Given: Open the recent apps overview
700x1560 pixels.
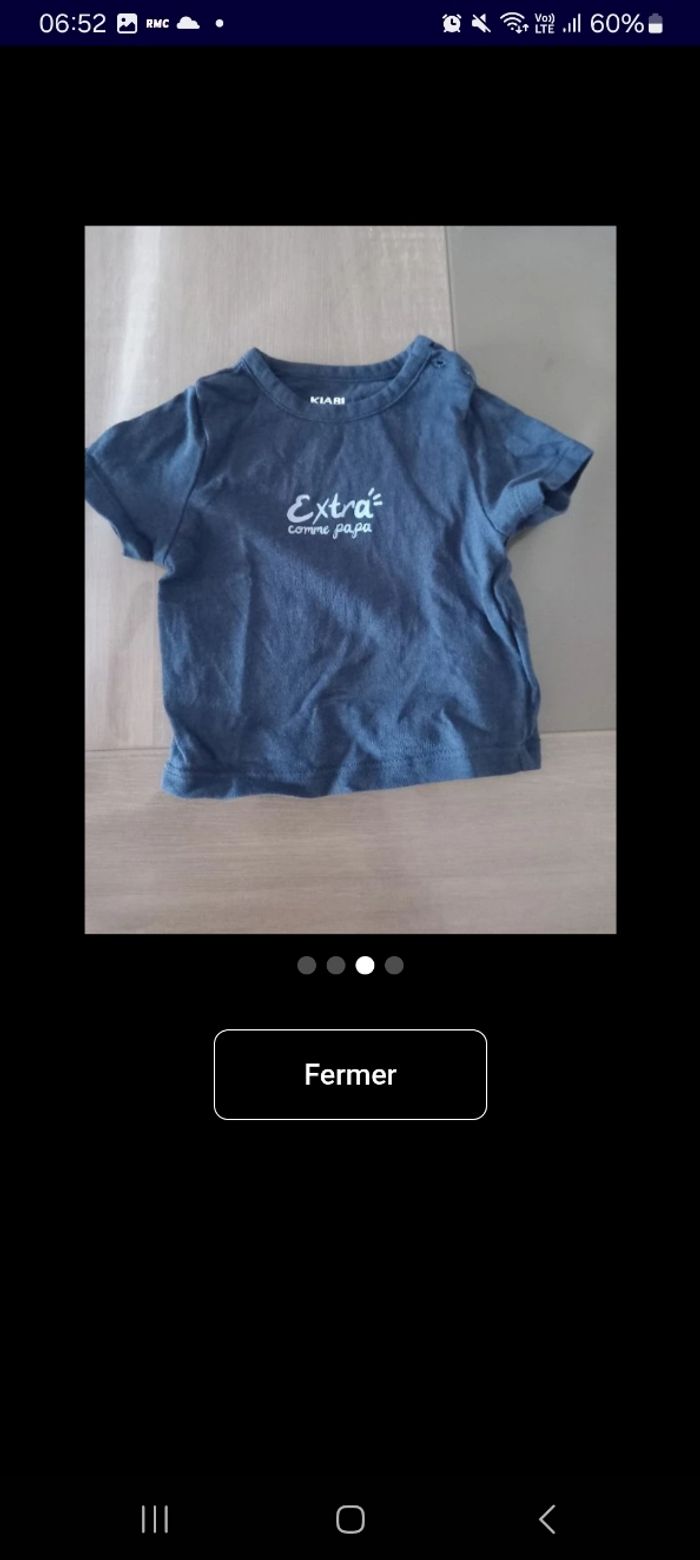Looking at the screenshot, I should tap(155, 1519).
